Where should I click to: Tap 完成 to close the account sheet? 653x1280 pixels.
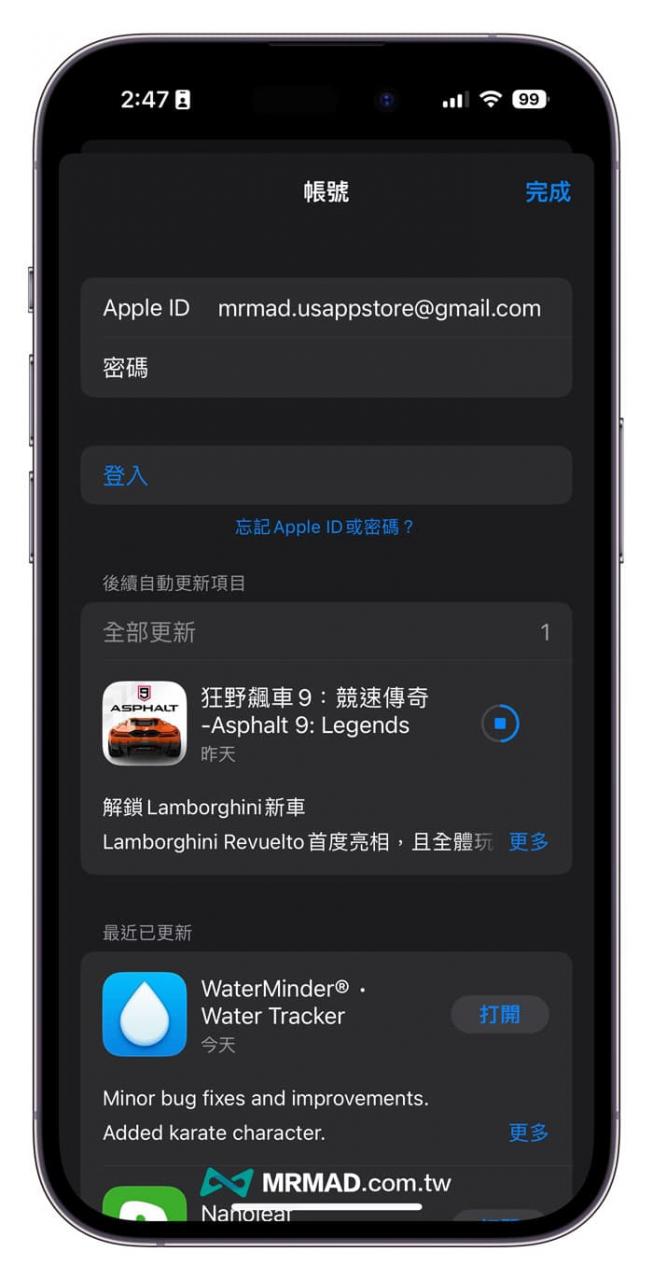[x=547, y=192]
